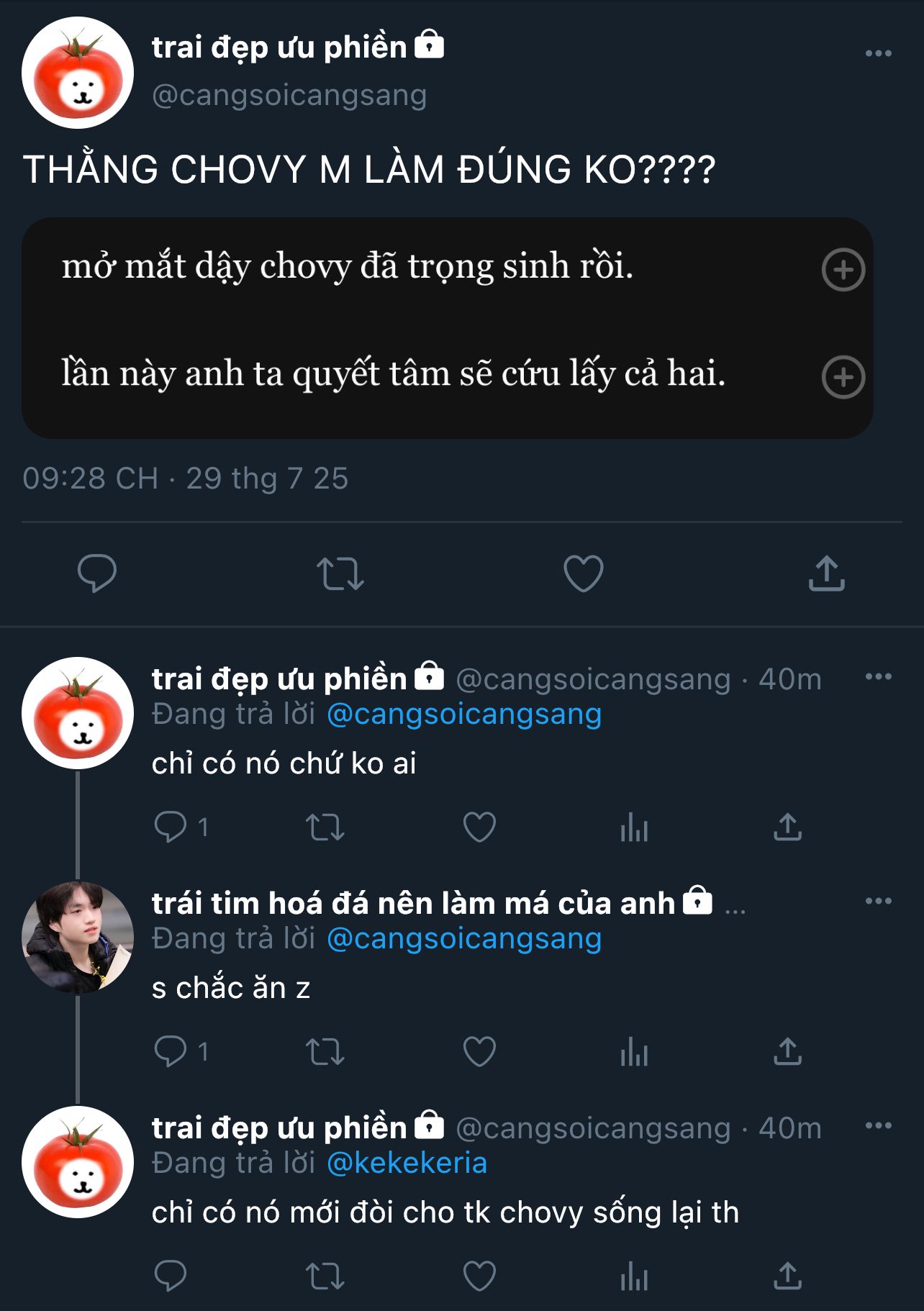This screenshot has width=924, height=1311.
Task: Reply to the THẰNG CHOVY main tweet
Action: pyautogui.click(x=97, y=573)
